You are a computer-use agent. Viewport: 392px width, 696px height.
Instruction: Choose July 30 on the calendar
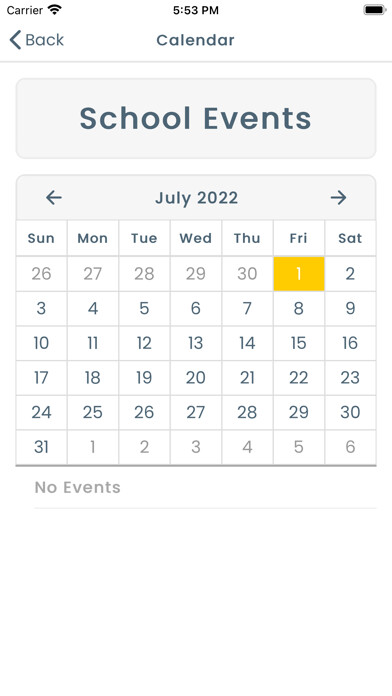pos(350,412)
